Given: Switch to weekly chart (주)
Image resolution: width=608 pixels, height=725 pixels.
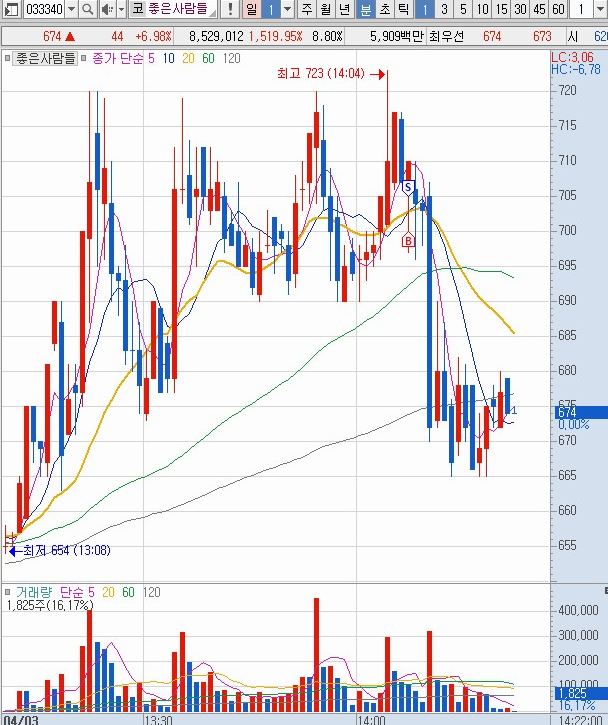Looking at the screenshot, I should [307, 9].
